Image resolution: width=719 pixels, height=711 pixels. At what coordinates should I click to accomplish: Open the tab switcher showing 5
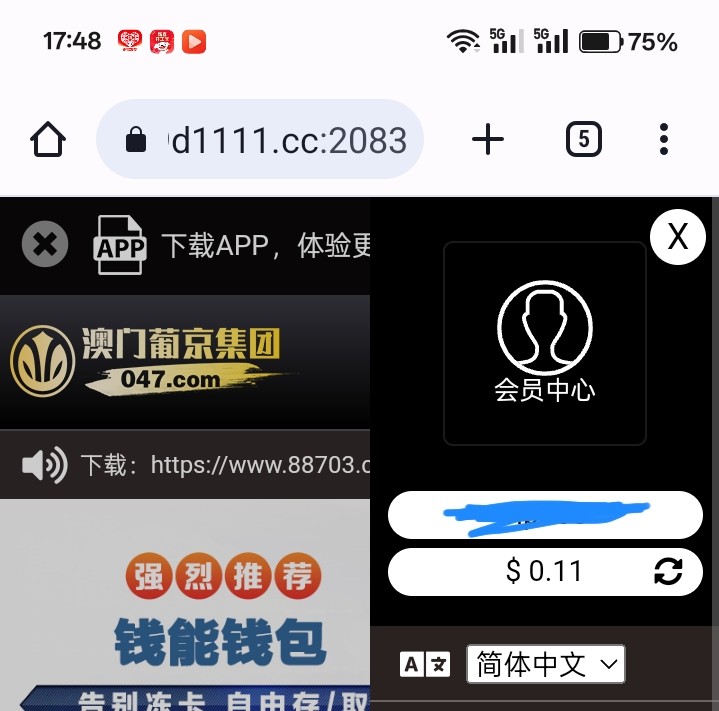pos(583,140)
